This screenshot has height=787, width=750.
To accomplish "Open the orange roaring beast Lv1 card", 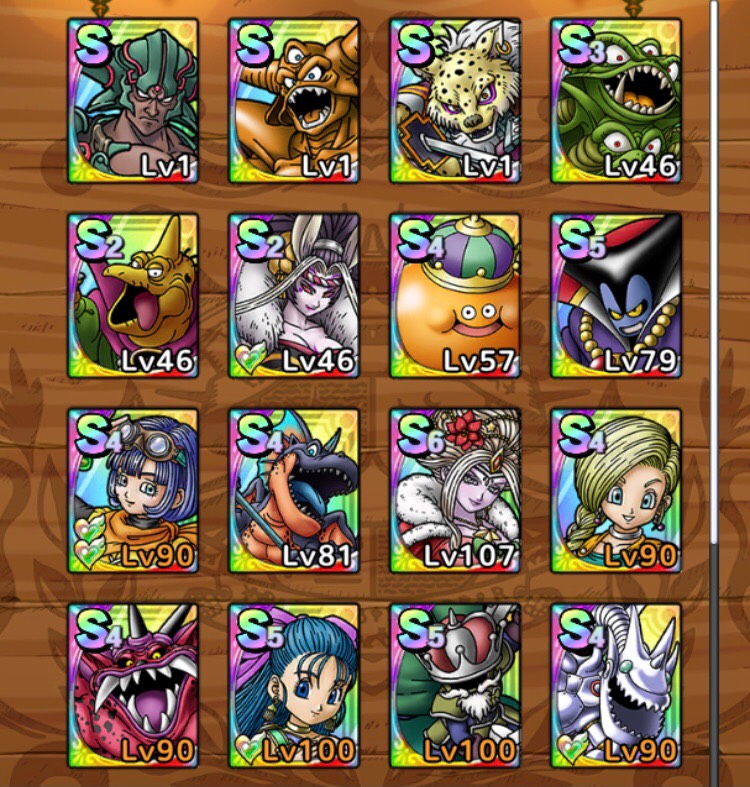I will (x=294, y=101).
